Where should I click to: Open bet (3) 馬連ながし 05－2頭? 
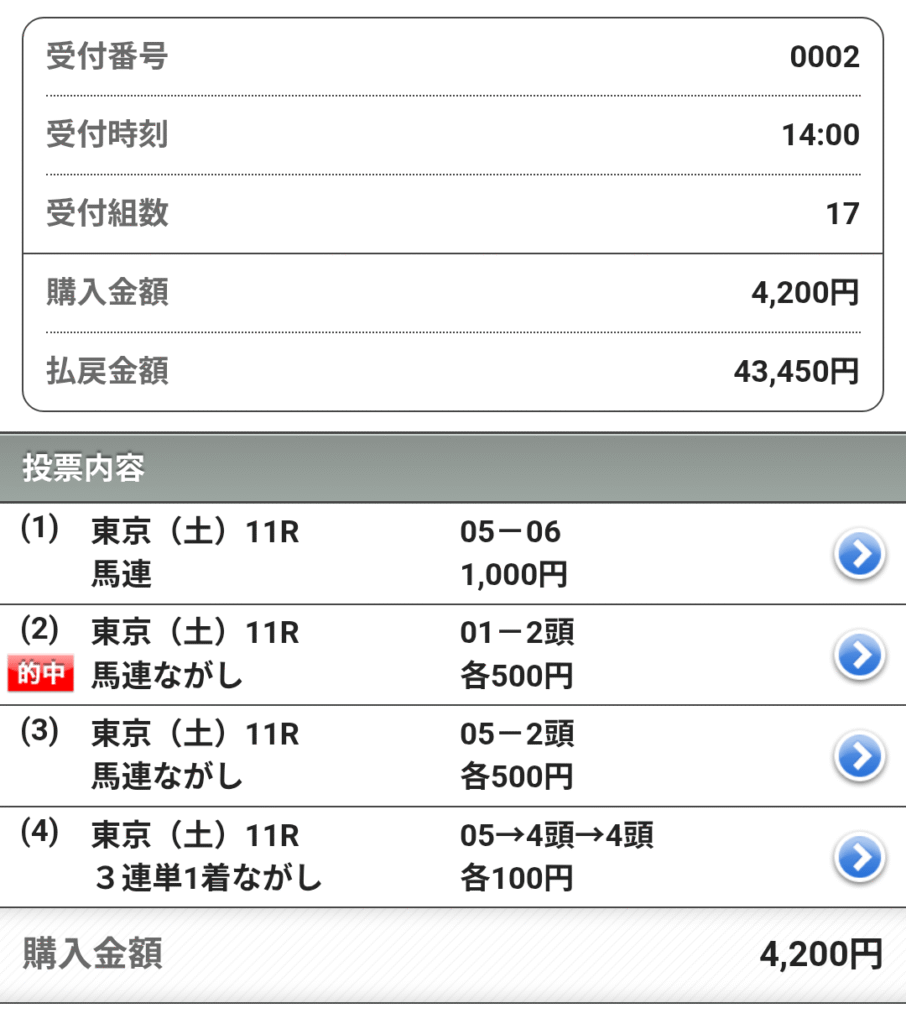tap(859, 757)
